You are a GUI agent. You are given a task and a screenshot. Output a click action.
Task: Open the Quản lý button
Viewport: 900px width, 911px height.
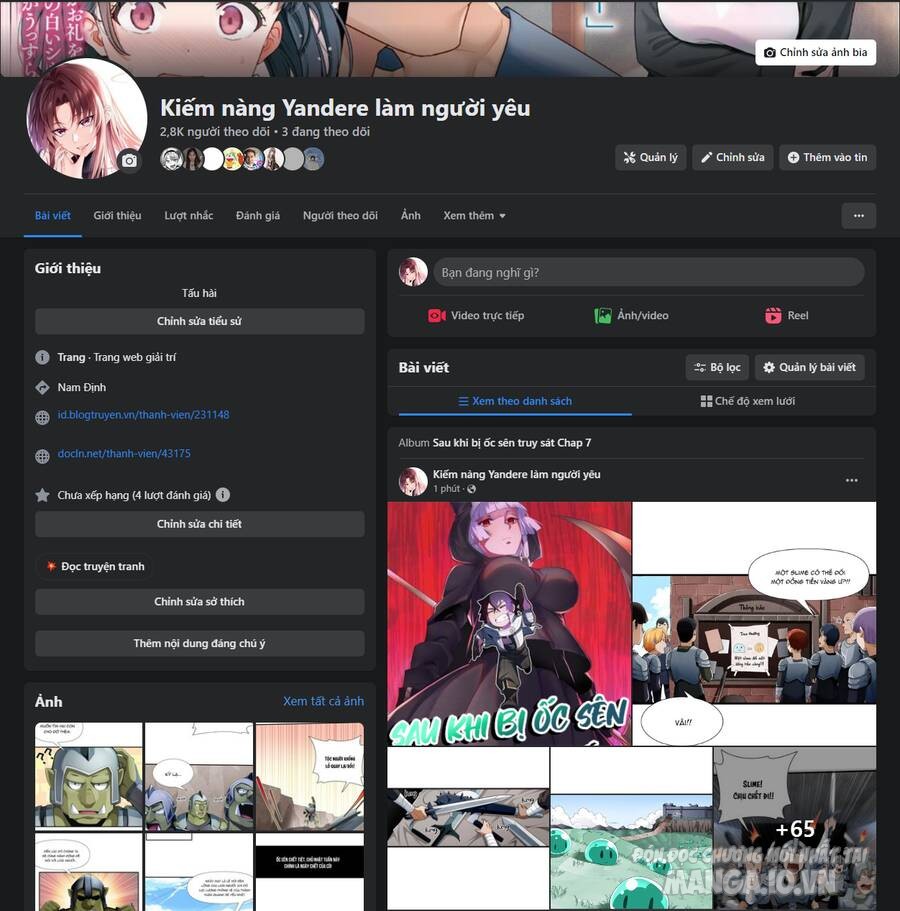pyautogui.click(x=650, y=157)
